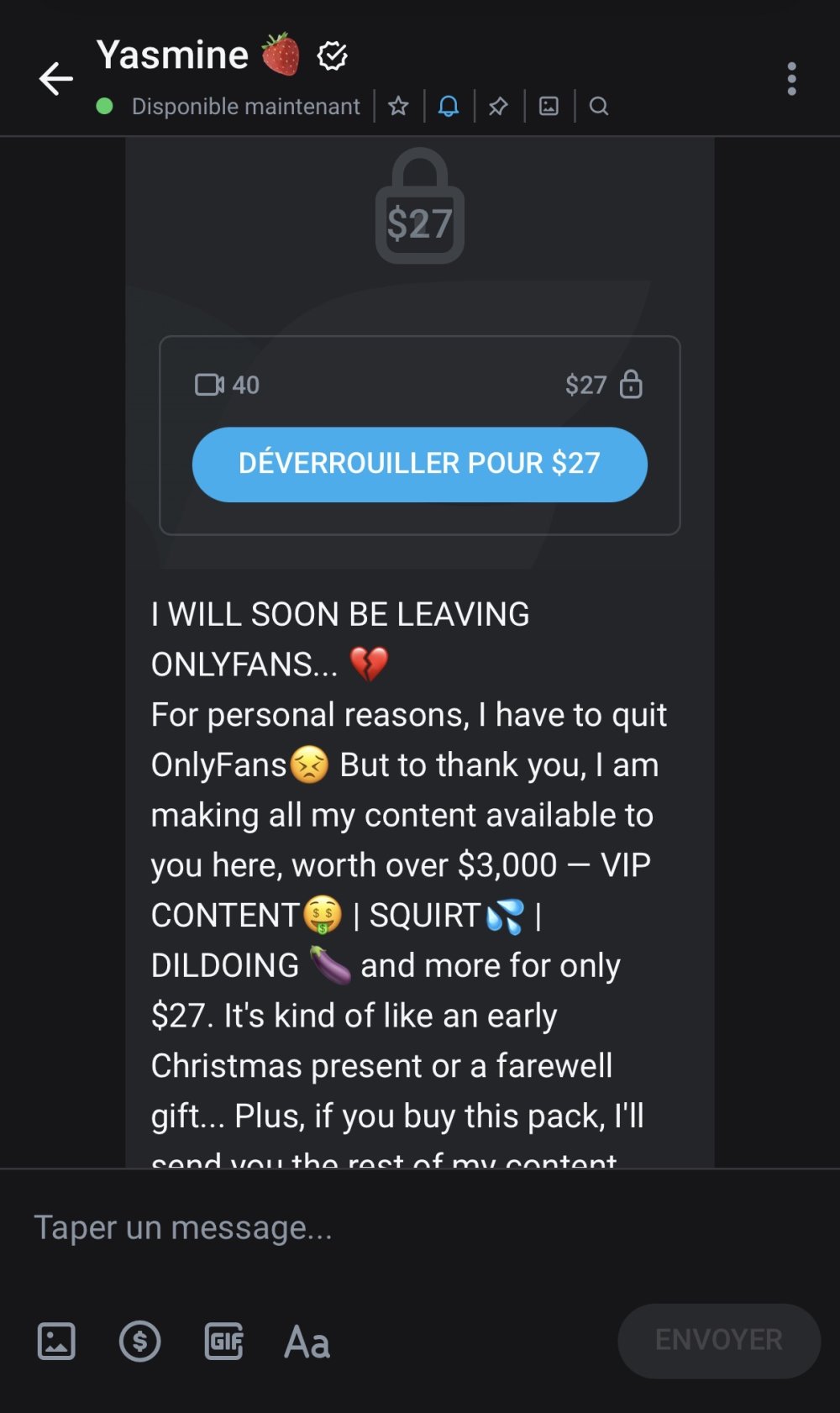Tap Déverrouiller pour $27 button
Image resolution: width=840 pixels, height=1413 pixels.
(x=419, y=464)
